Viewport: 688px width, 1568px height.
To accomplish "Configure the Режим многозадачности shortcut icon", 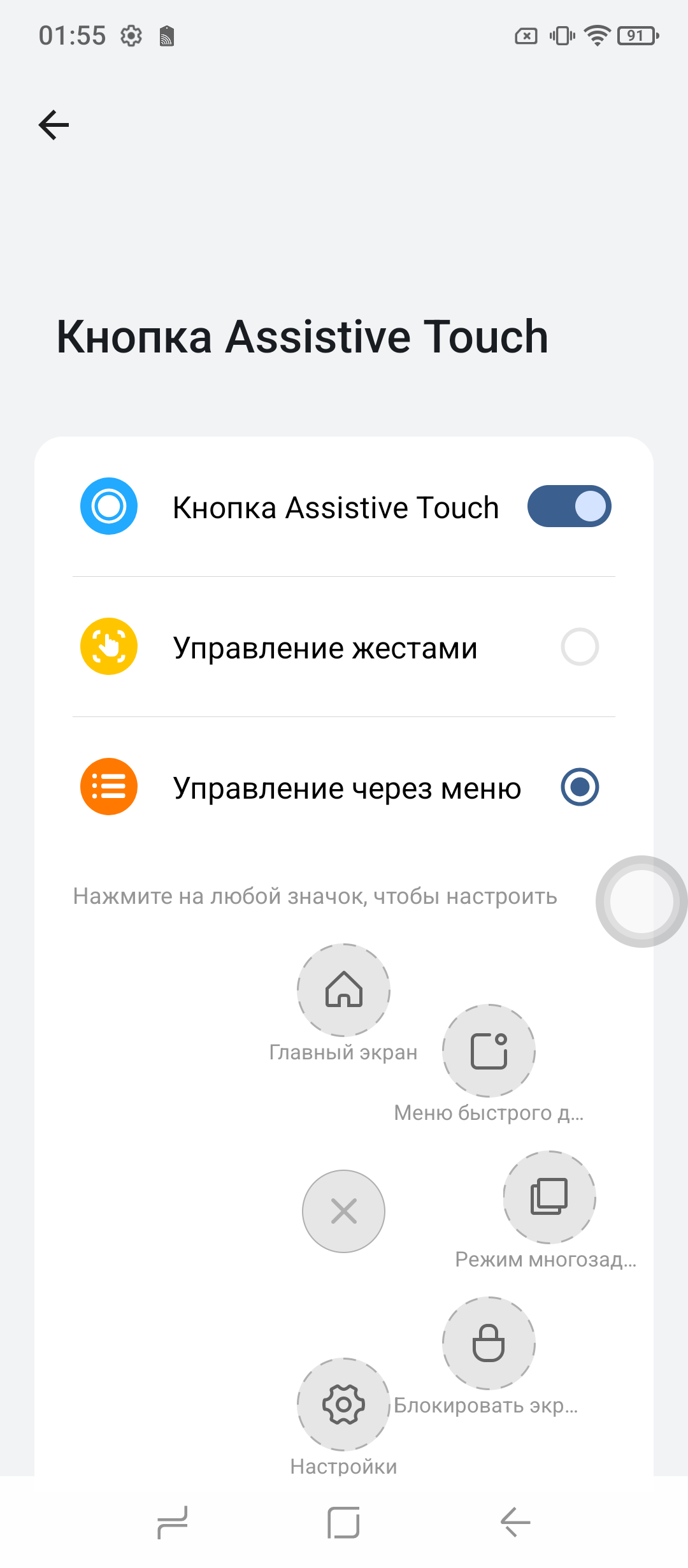I will coord(549,1197).
